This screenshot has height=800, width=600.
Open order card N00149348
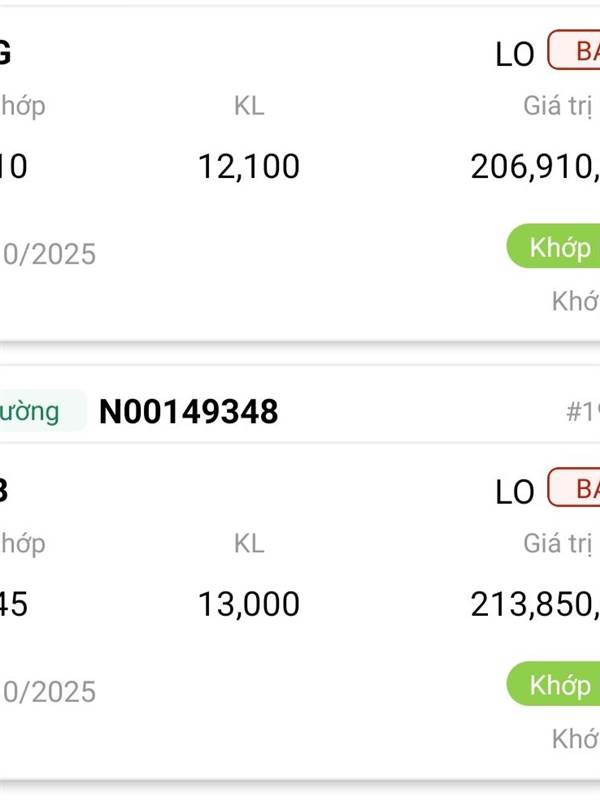click(300, 572)
